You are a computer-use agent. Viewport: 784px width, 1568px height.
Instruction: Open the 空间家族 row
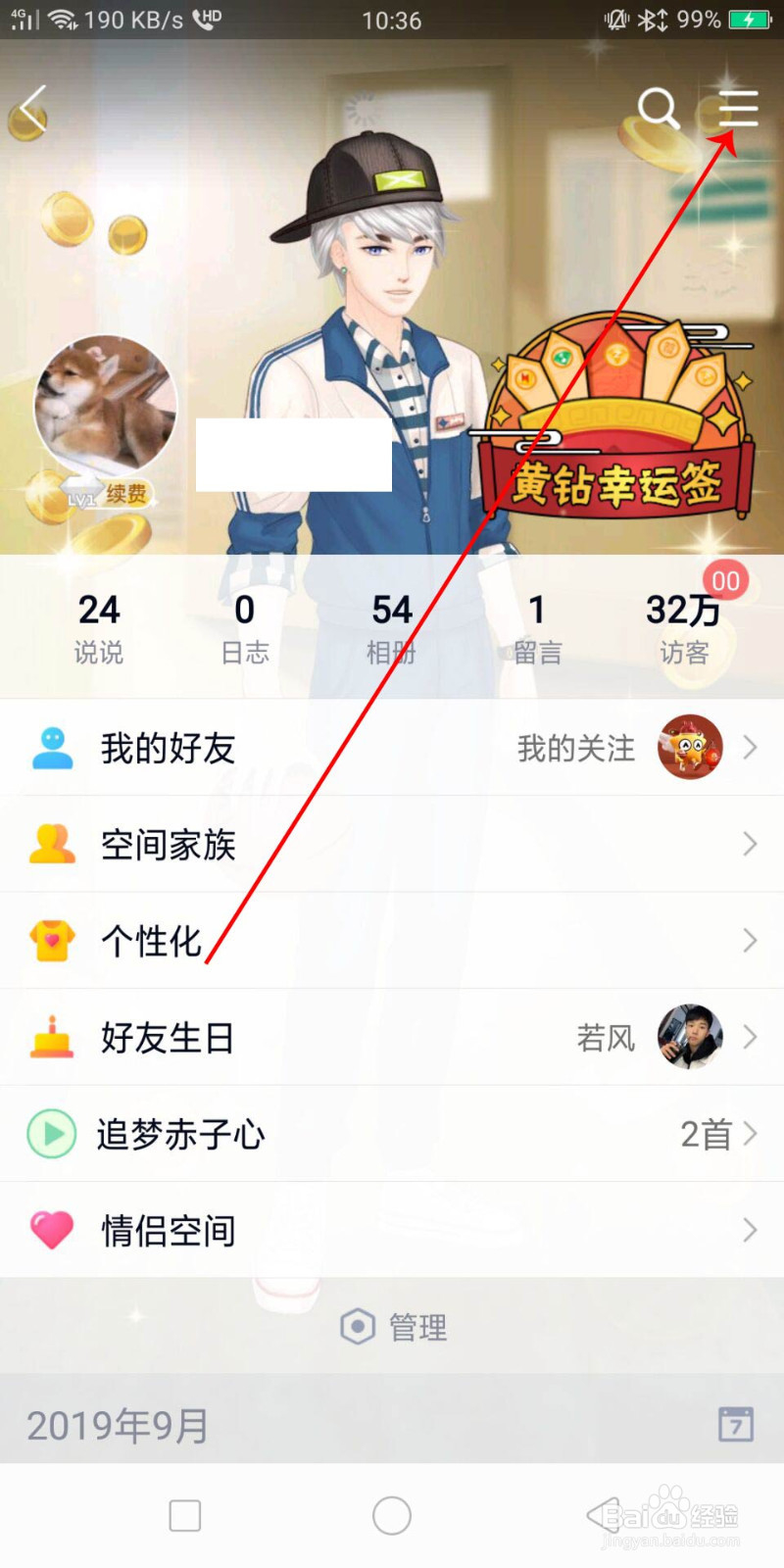pyautogui.click(x=392, y=844)
